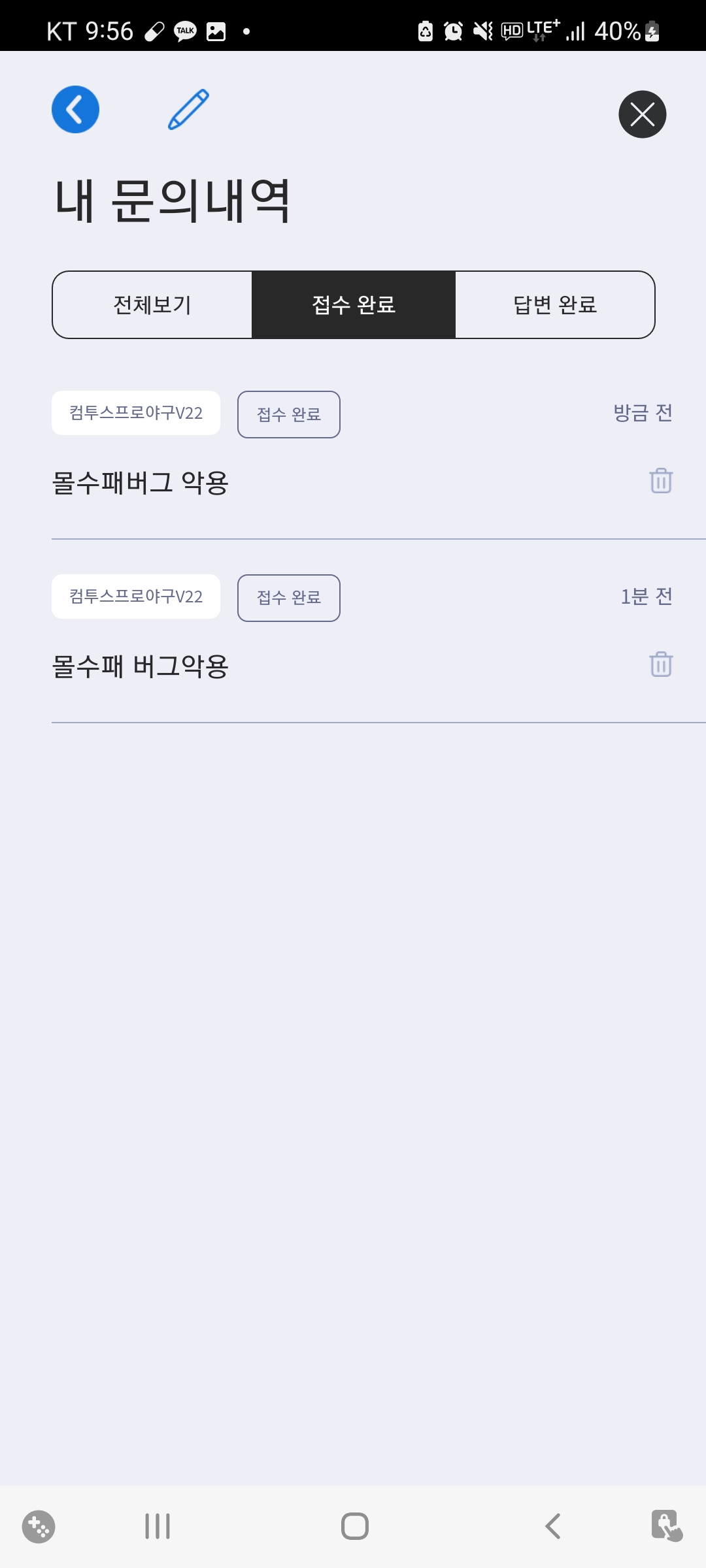Select the 접수 완료 tab
This screenshot has width=706, height=1568.
pos(354,305)
